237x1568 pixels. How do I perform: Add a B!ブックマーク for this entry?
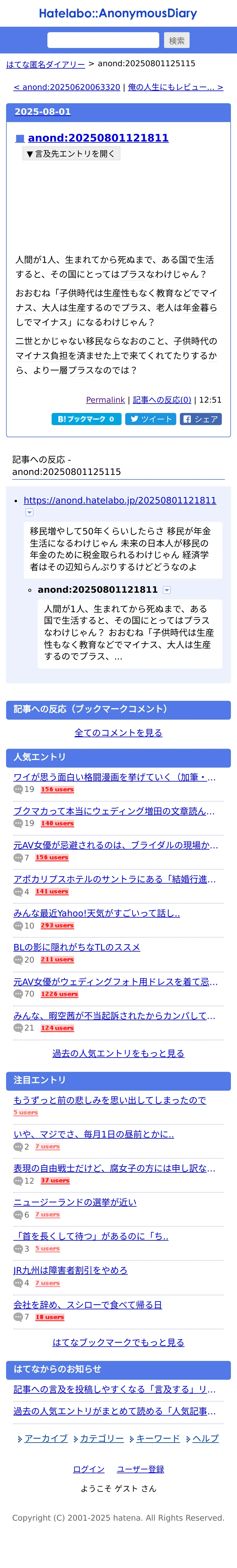pyautogui.click(x=86, y=419)
